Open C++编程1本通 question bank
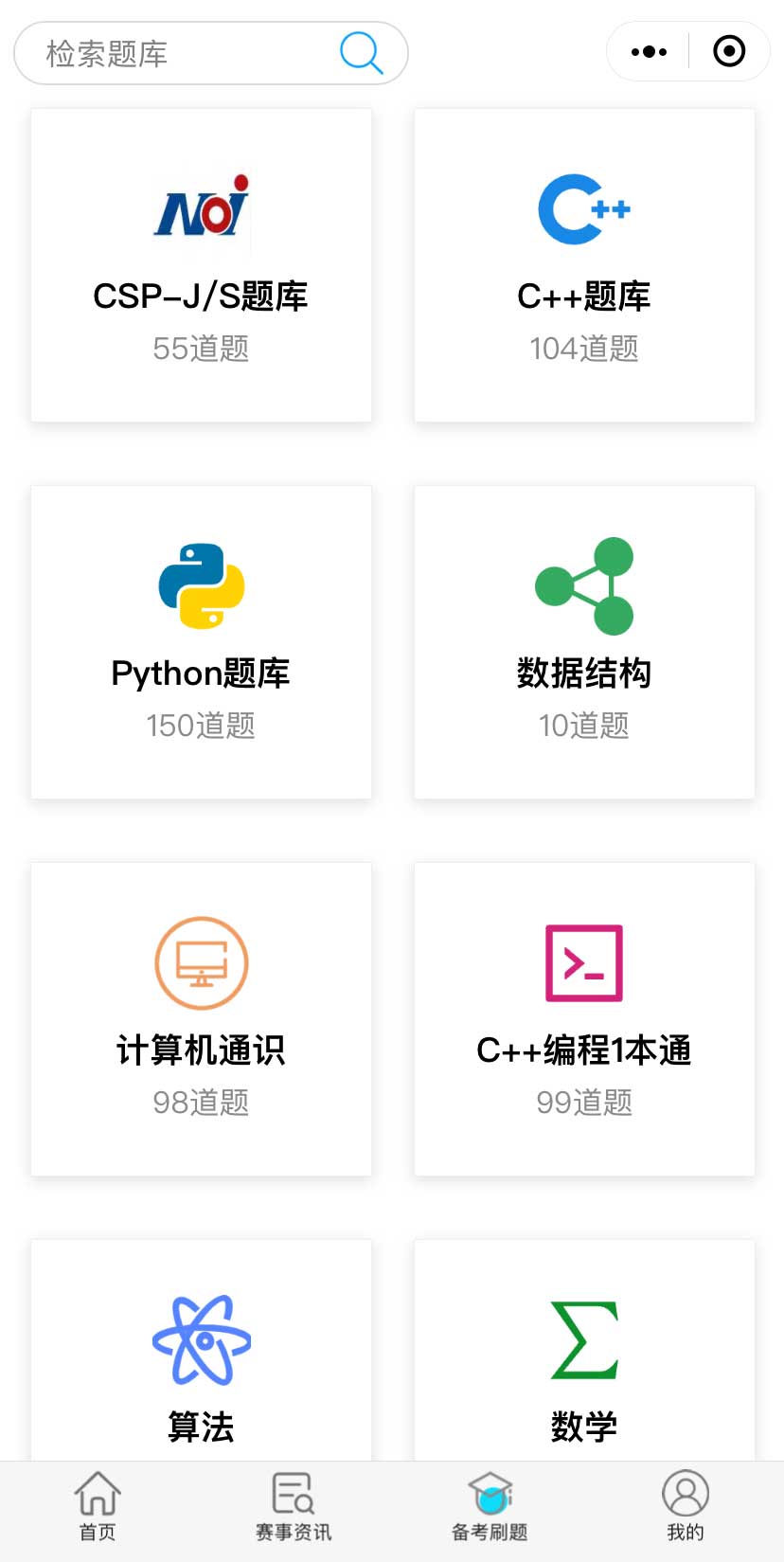The height and width of the screenshot is (1562, 784). [584, 1019]
